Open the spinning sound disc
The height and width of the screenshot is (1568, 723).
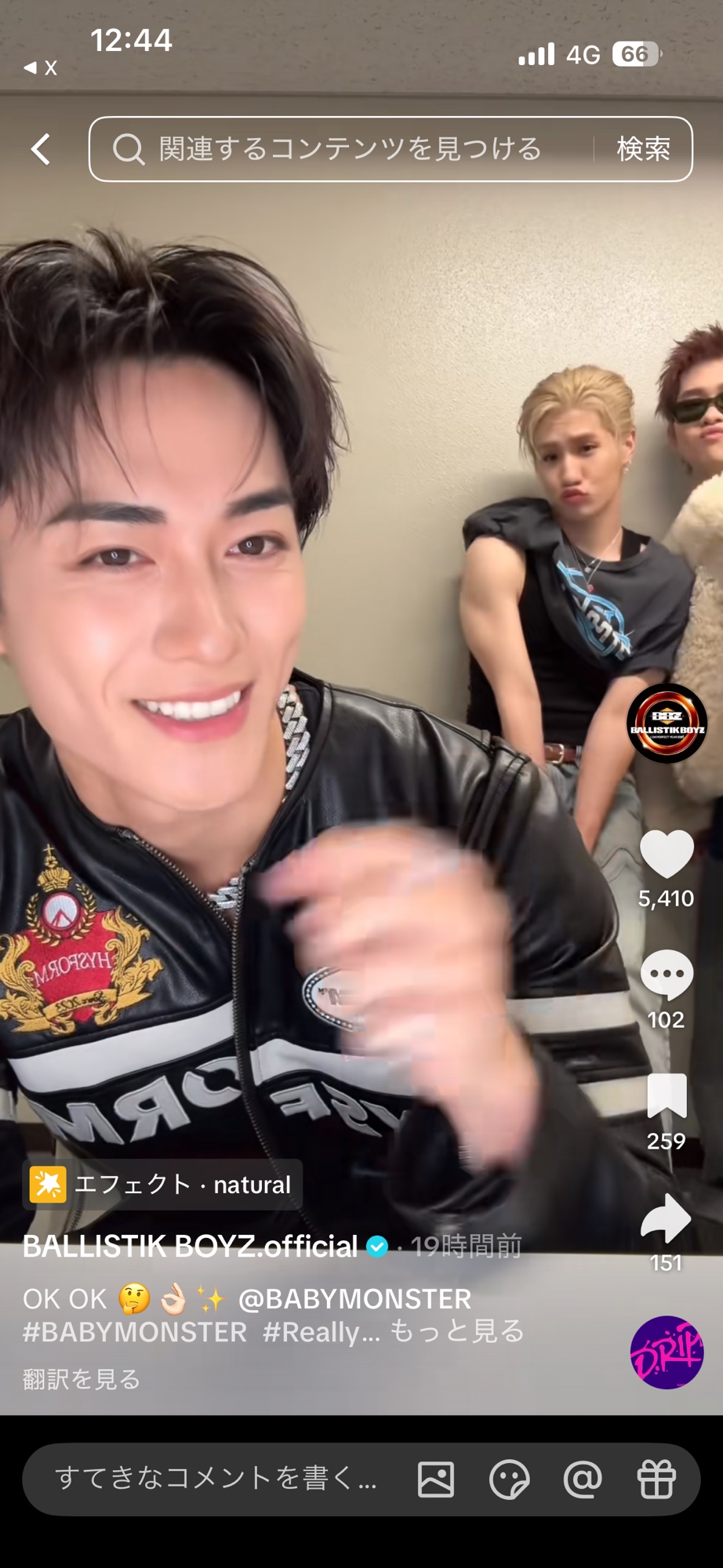[667, 1352]
